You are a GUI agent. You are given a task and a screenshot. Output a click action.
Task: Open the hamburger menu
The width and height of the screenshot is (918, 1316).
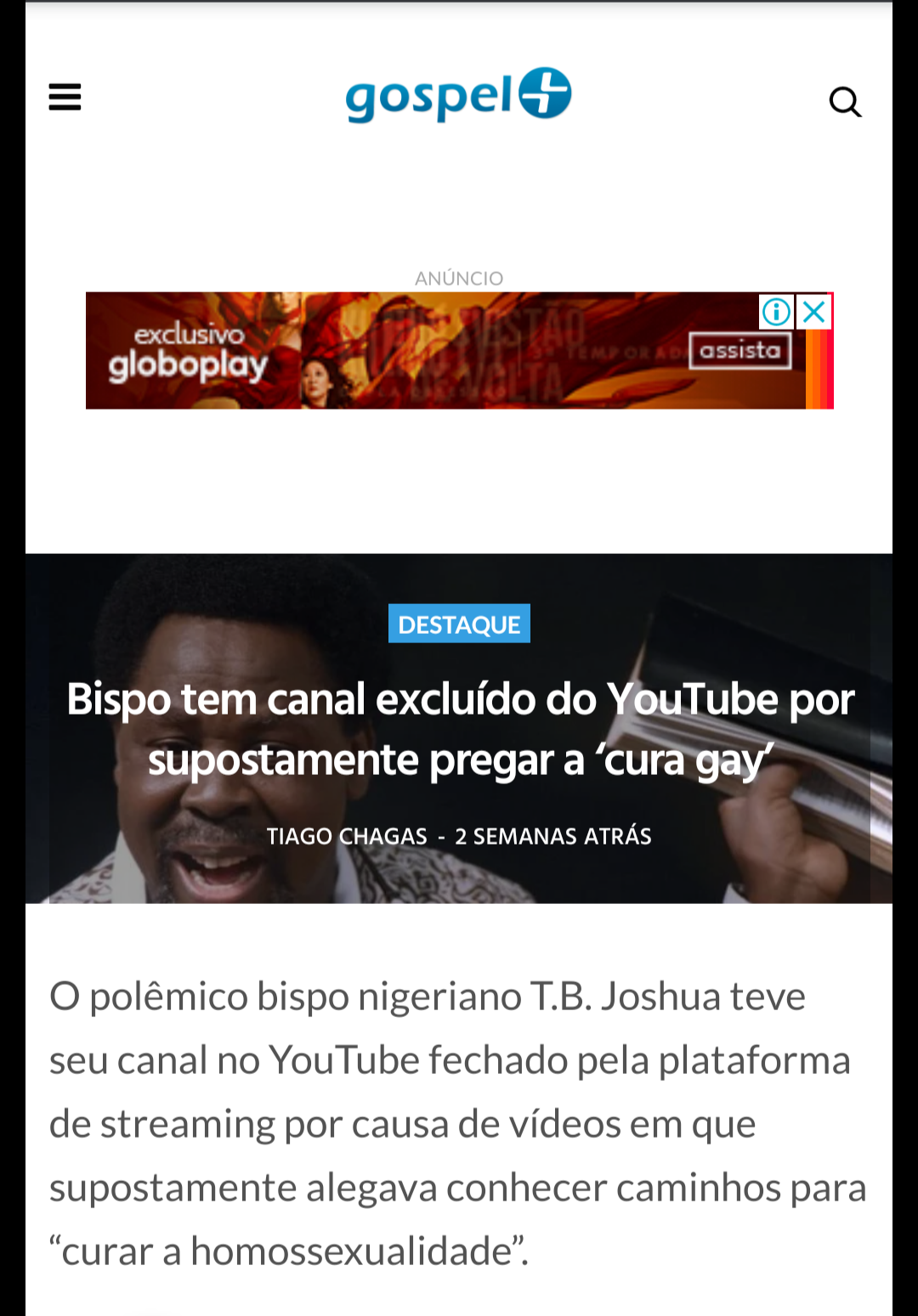tap(65, 97)
